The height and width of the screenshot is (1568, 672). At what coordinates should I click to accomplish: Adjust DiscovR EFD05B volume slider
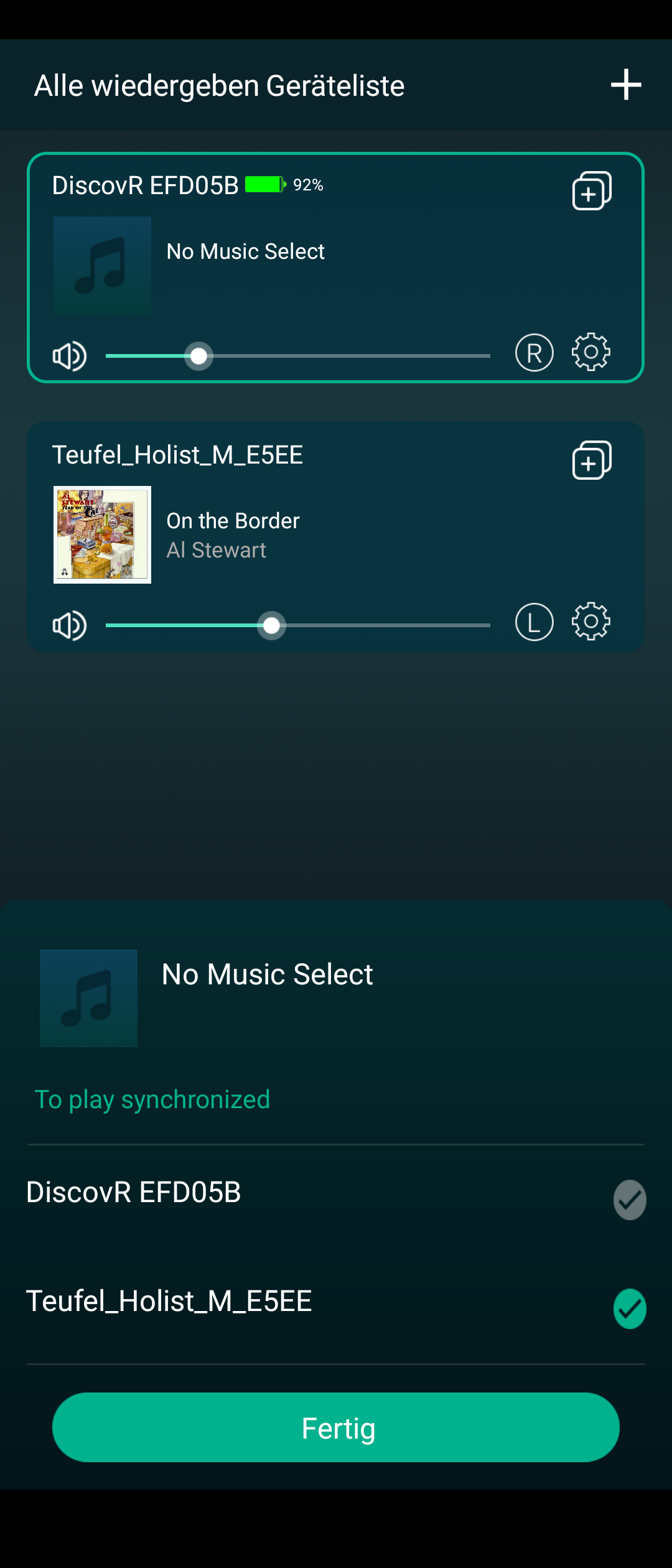point(199,357)
